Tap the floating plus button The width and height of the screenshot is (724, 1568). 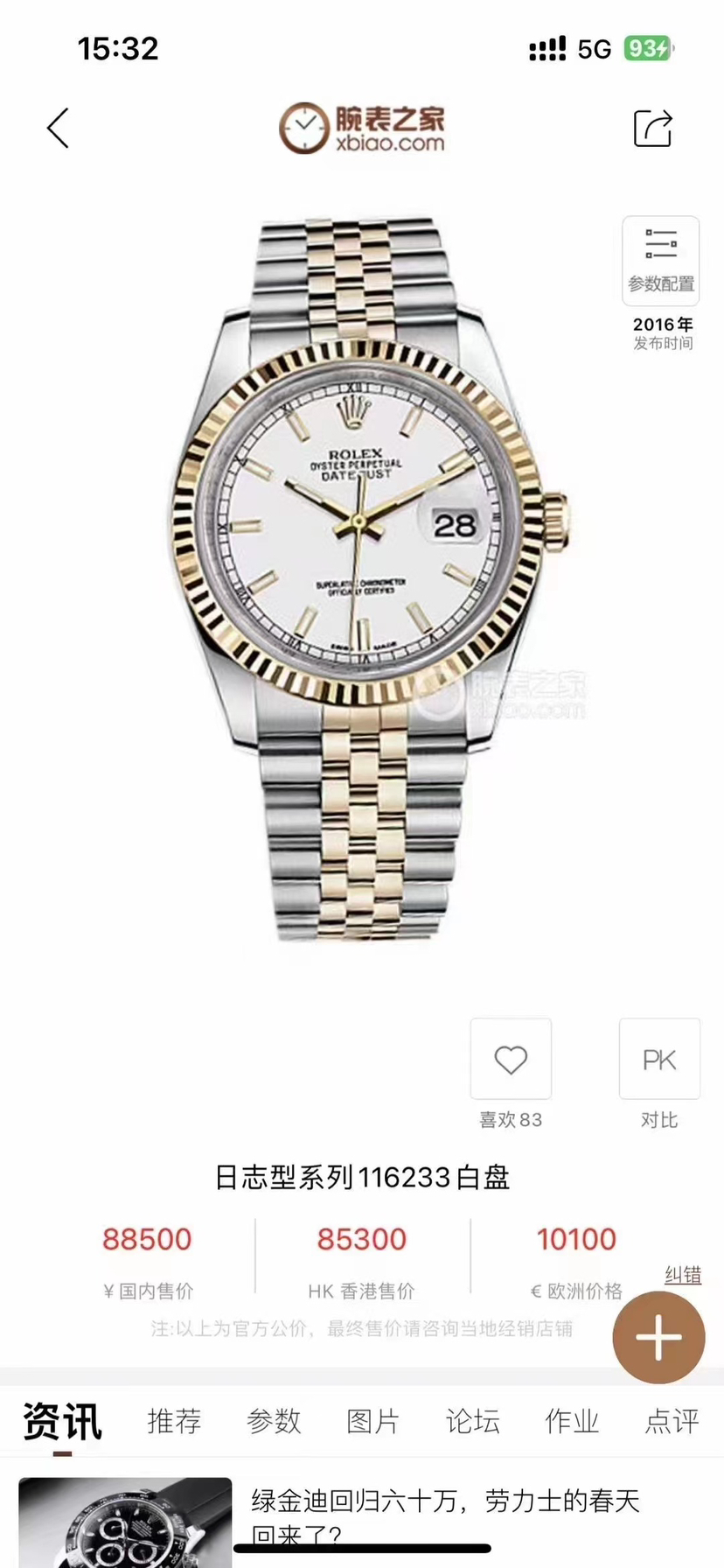(658, 1337)
